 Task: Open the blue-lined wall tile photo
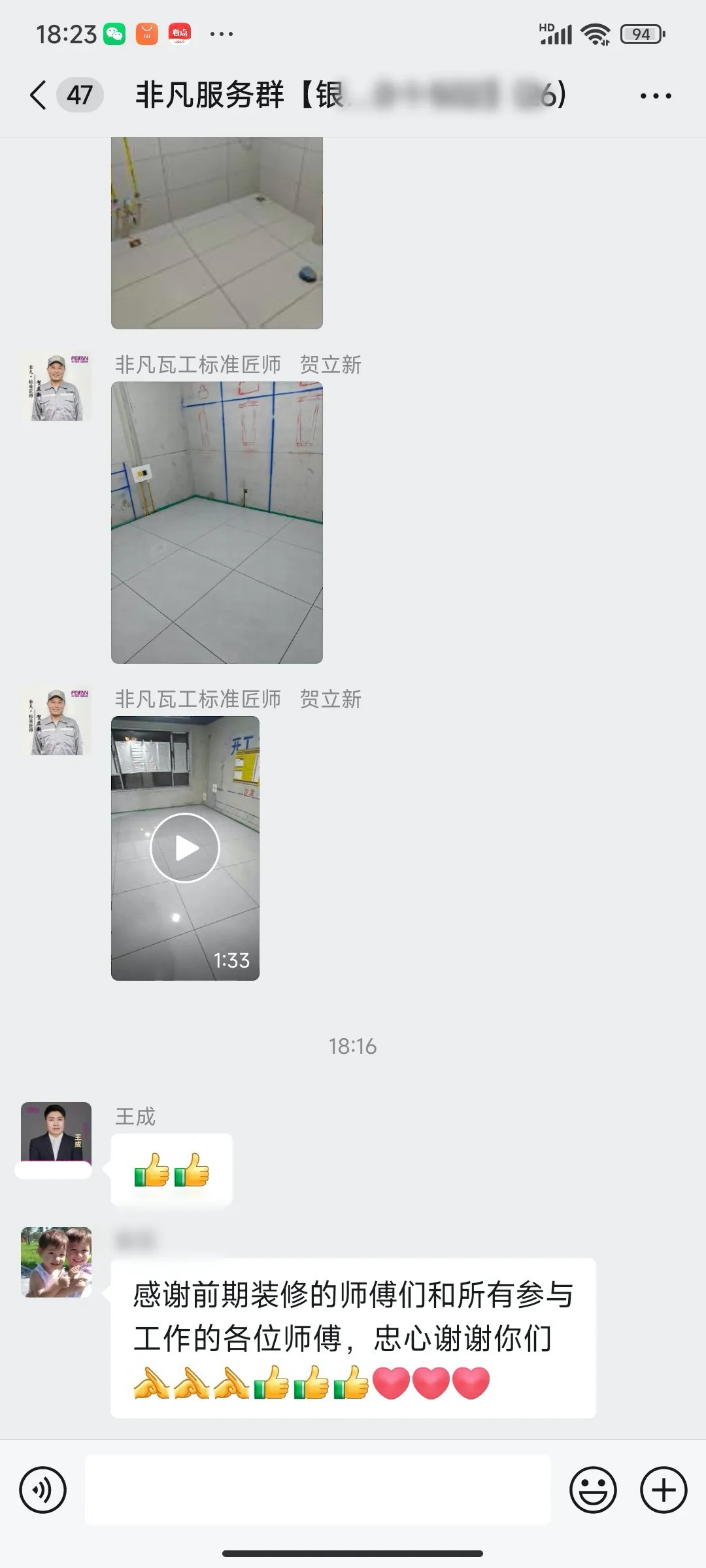[217, 523]
